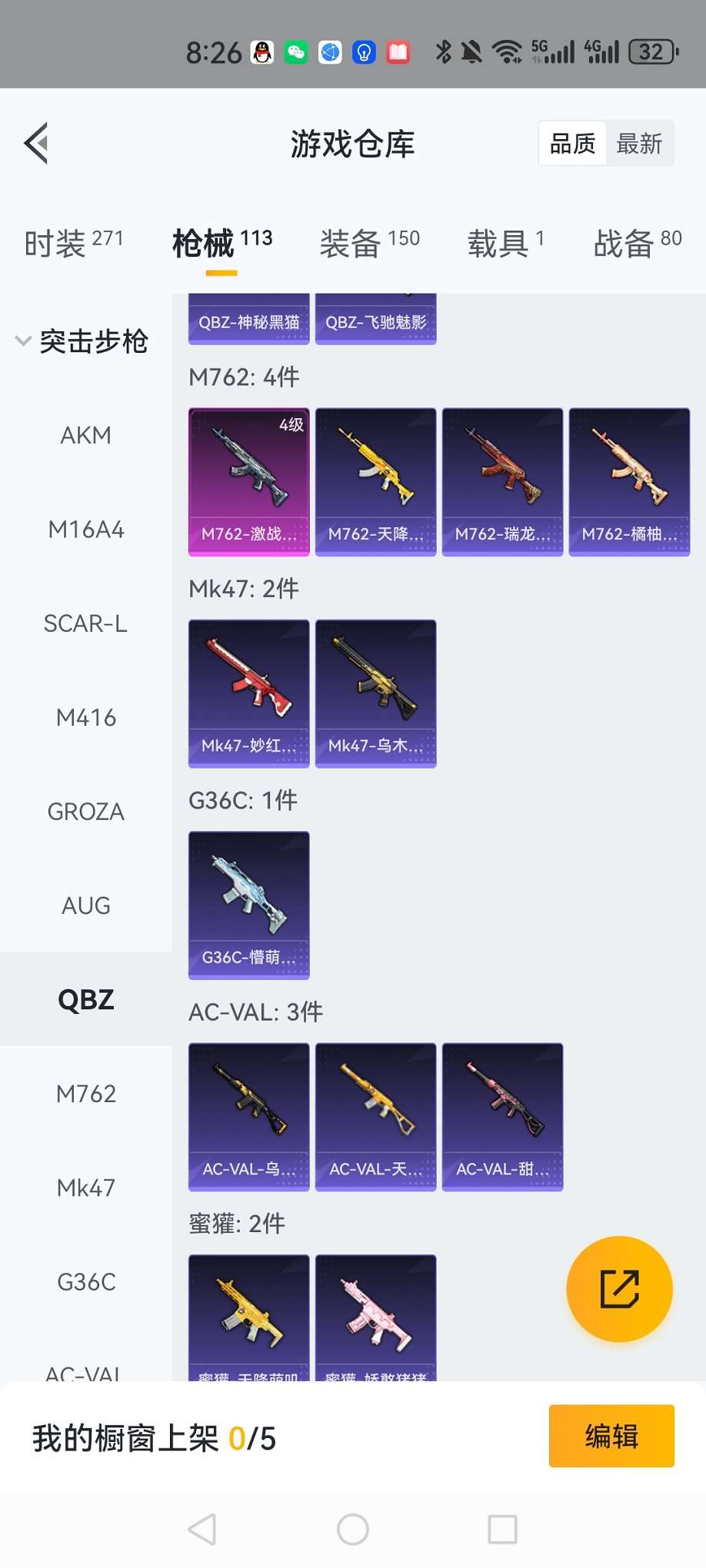The height and width of the screenshot is (1568, 706).
Task: Open the 战备 tab
Action: [637, 243]
